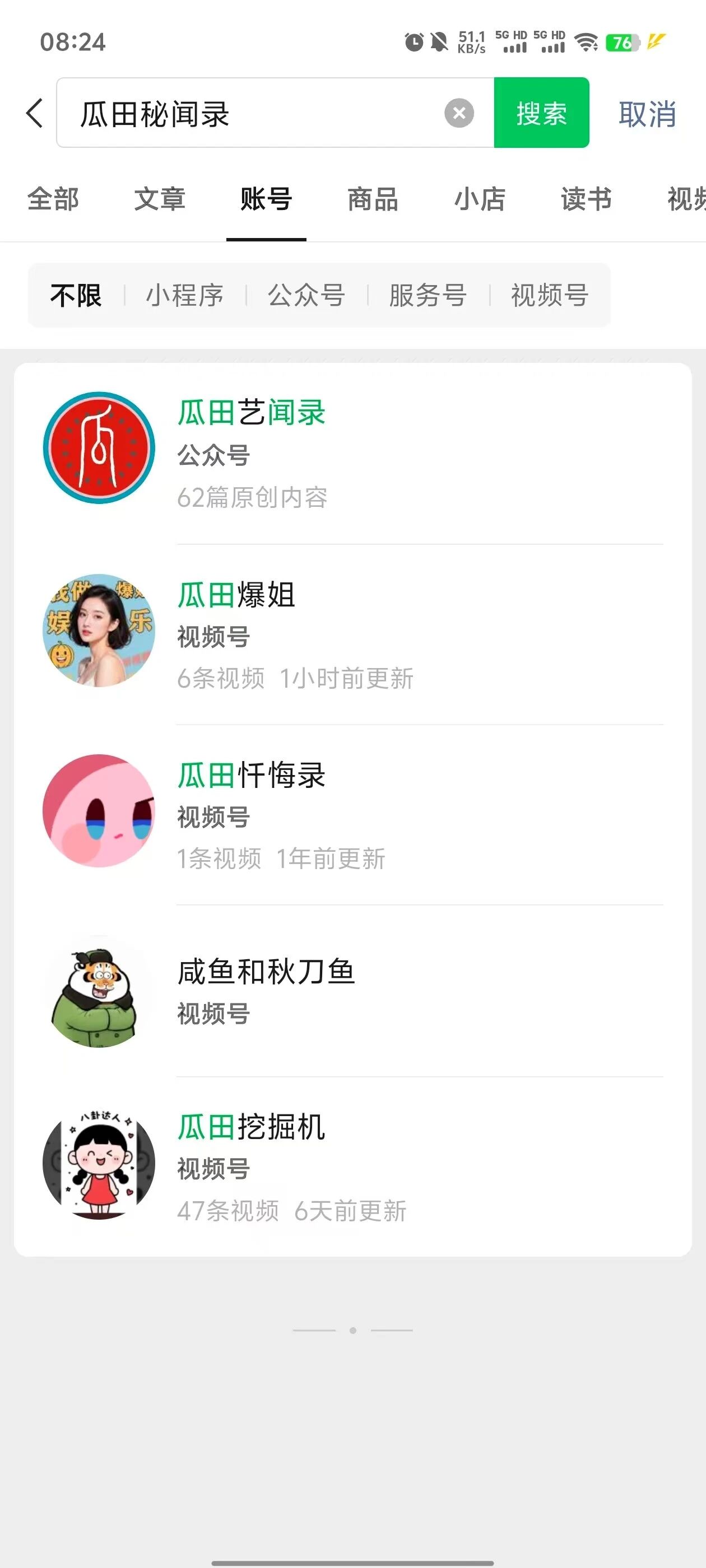Cancel the search with 取消
The height and width of the screenshot is (1568, 706).
(647, 114)
